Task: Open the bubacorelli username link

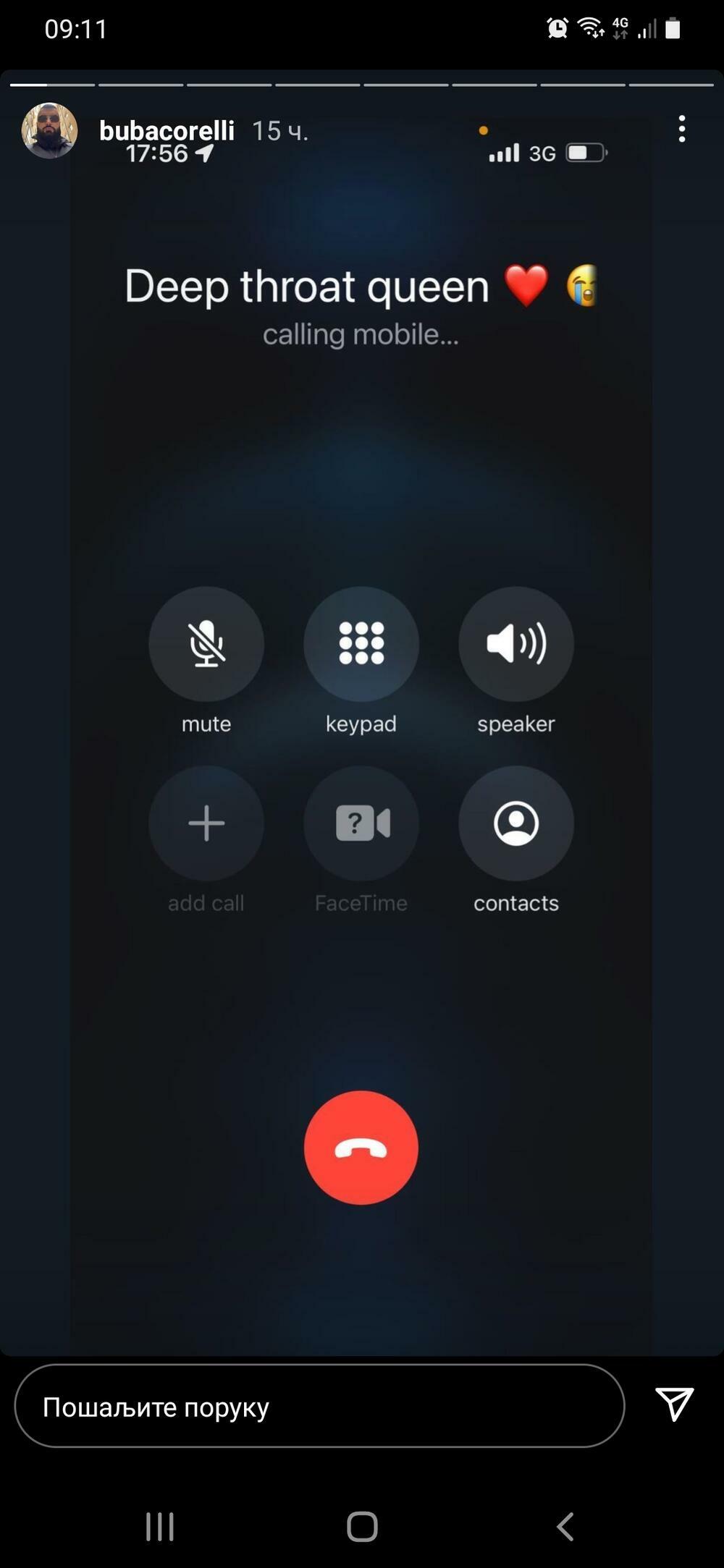Action: pos(167,131)
